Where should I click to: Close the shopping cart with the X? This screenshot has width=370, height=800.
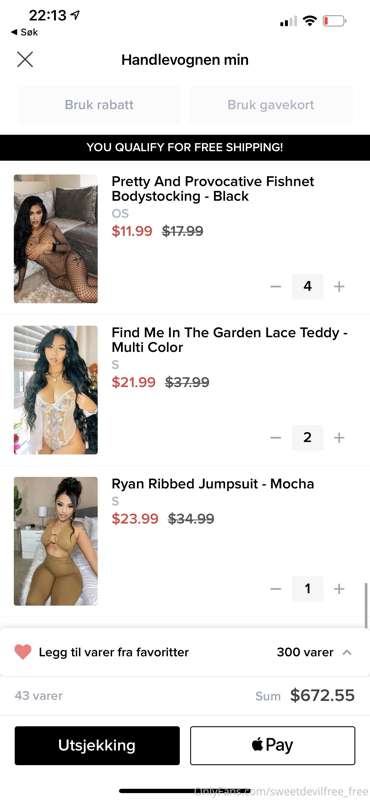[24, 60]
